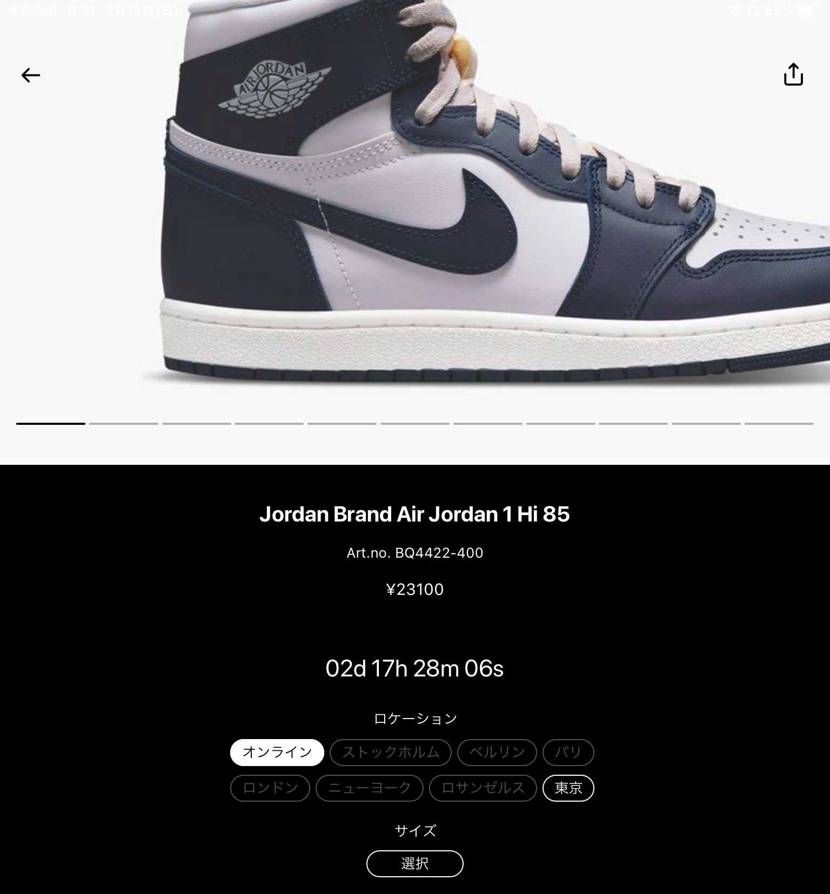Select パリ location
Screen dimensions: 830x894
(568, 752)
